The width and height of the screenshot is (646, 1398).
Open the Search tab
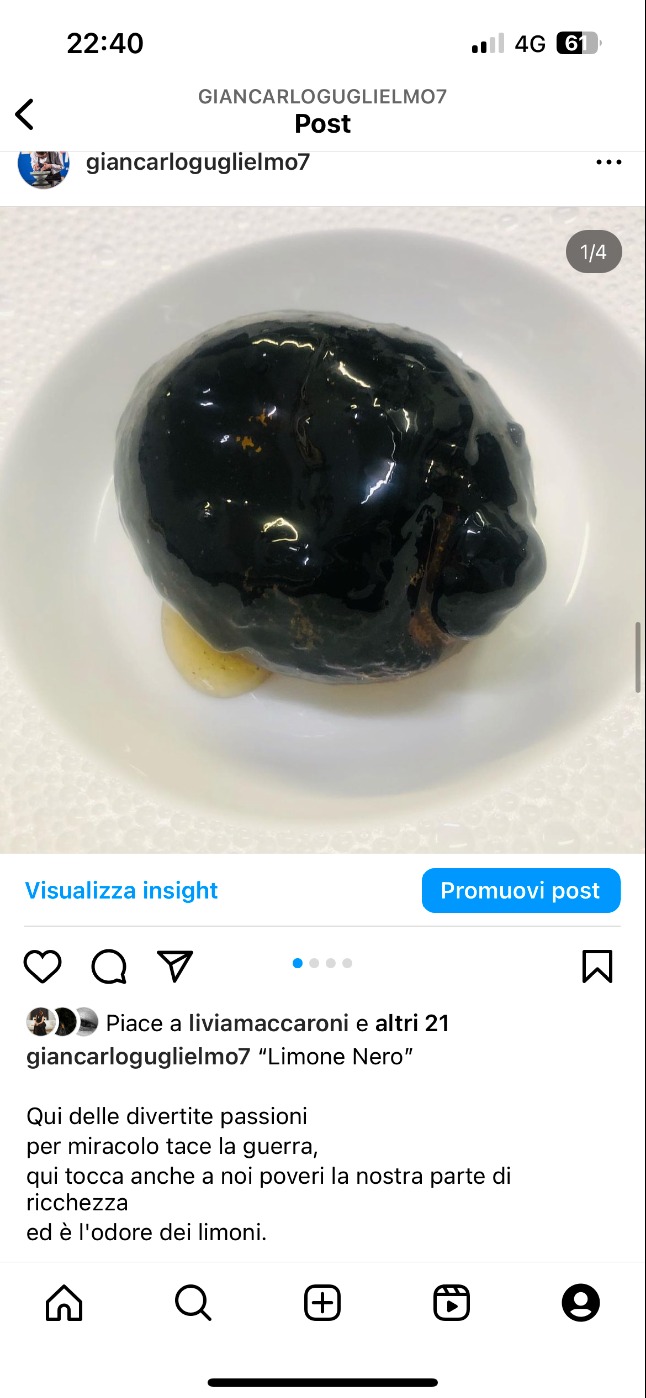coord(193,1303)
